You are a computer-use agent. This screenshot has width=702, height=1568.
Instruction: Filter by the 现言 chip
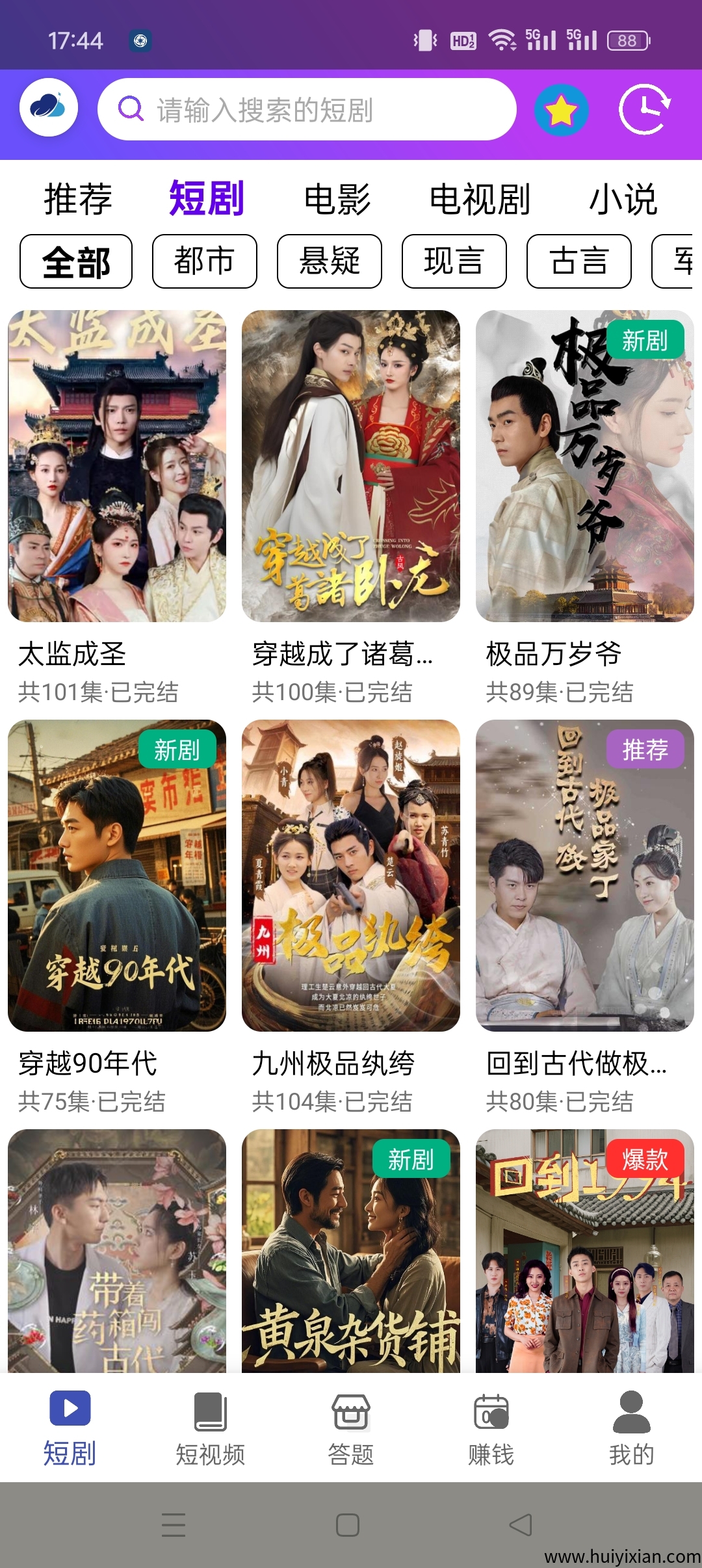click(454, 261)
